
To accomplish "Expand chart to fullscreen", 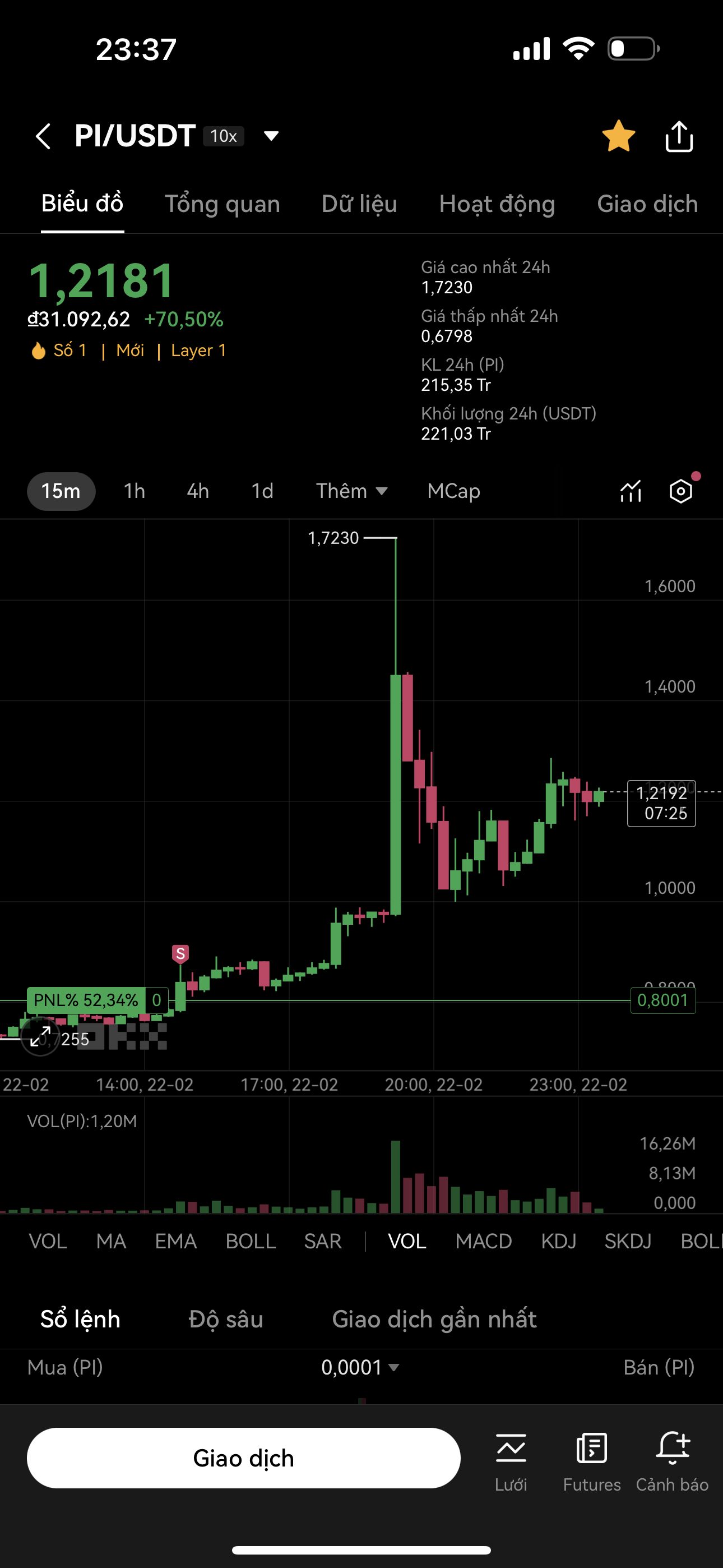I will [40, 1036].
